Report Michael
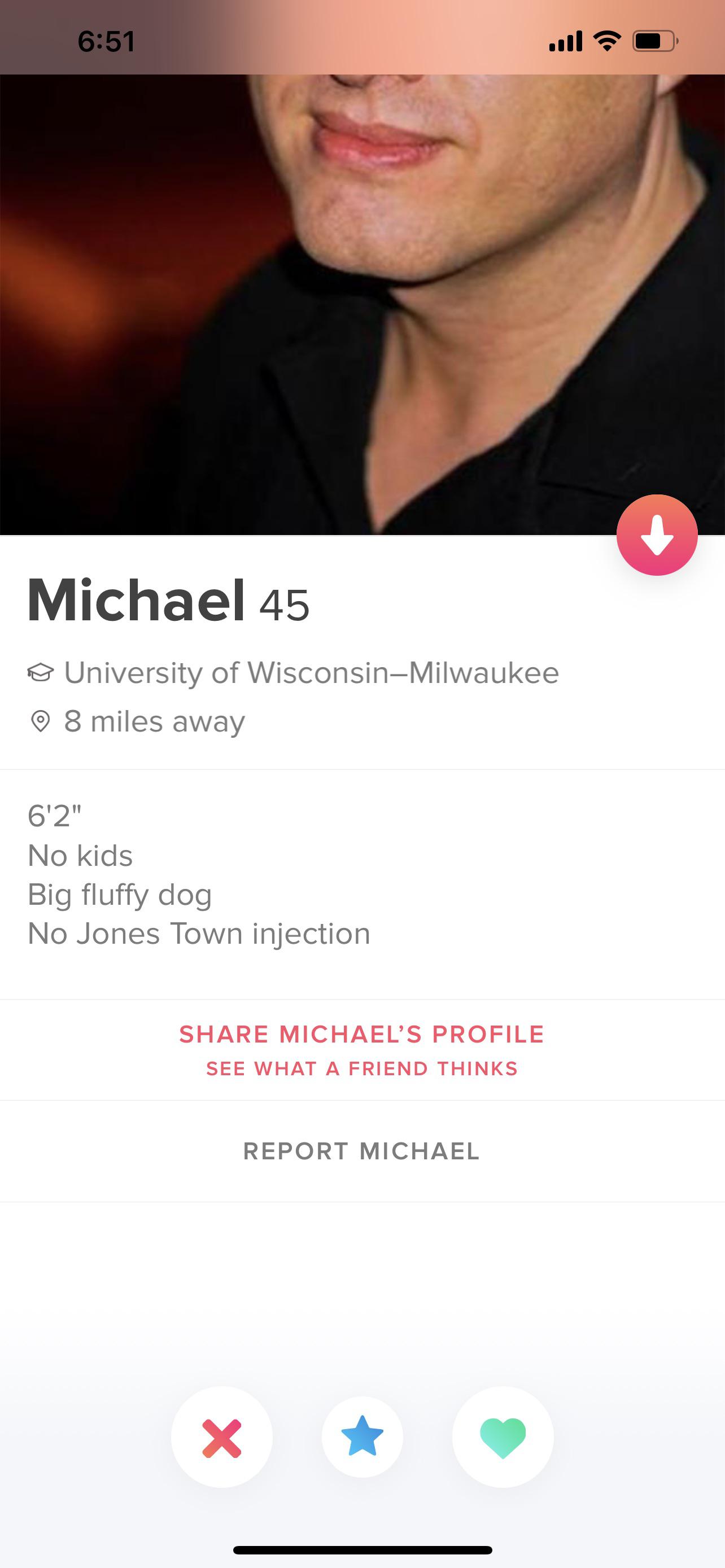 [361, 1151]
